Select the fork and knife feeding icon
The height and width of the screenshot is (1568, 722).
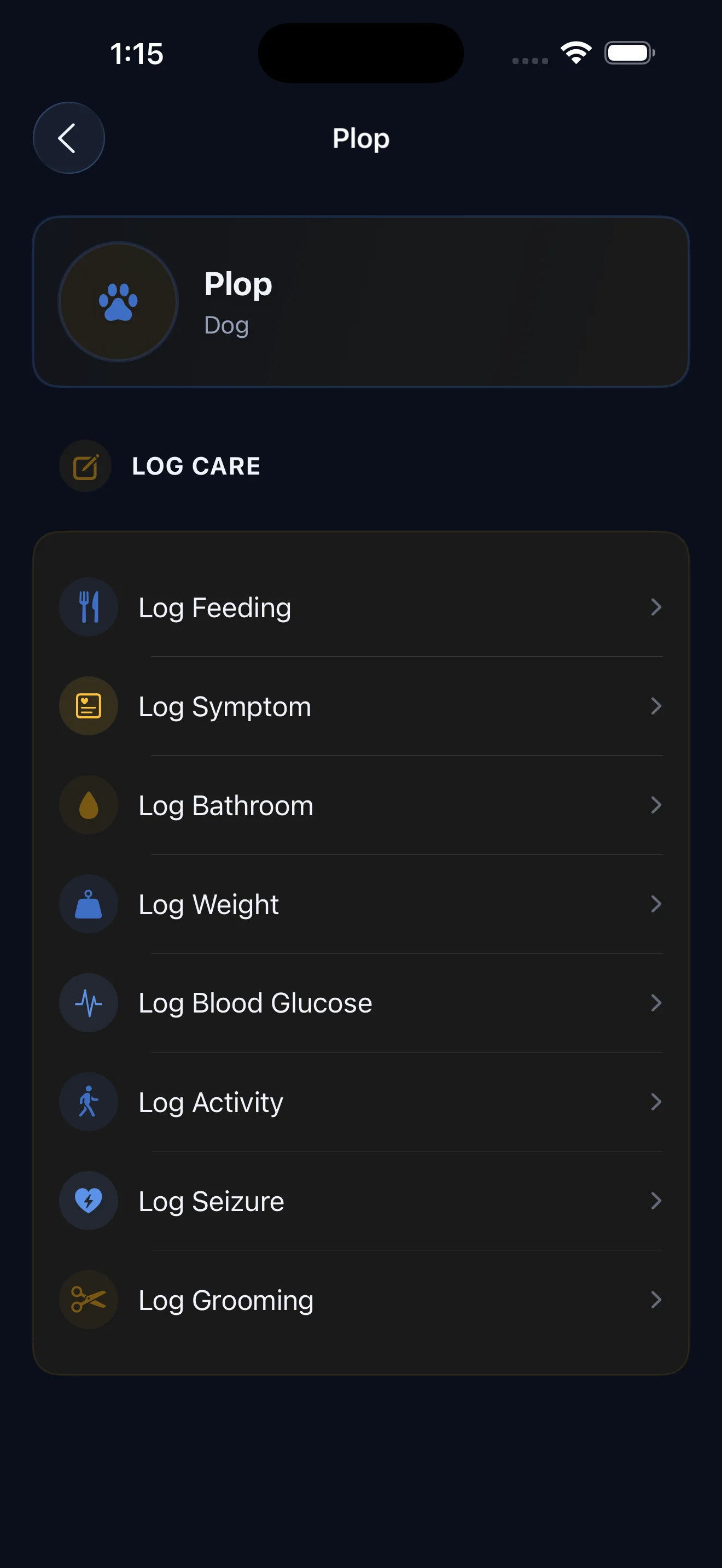(88, 607)
